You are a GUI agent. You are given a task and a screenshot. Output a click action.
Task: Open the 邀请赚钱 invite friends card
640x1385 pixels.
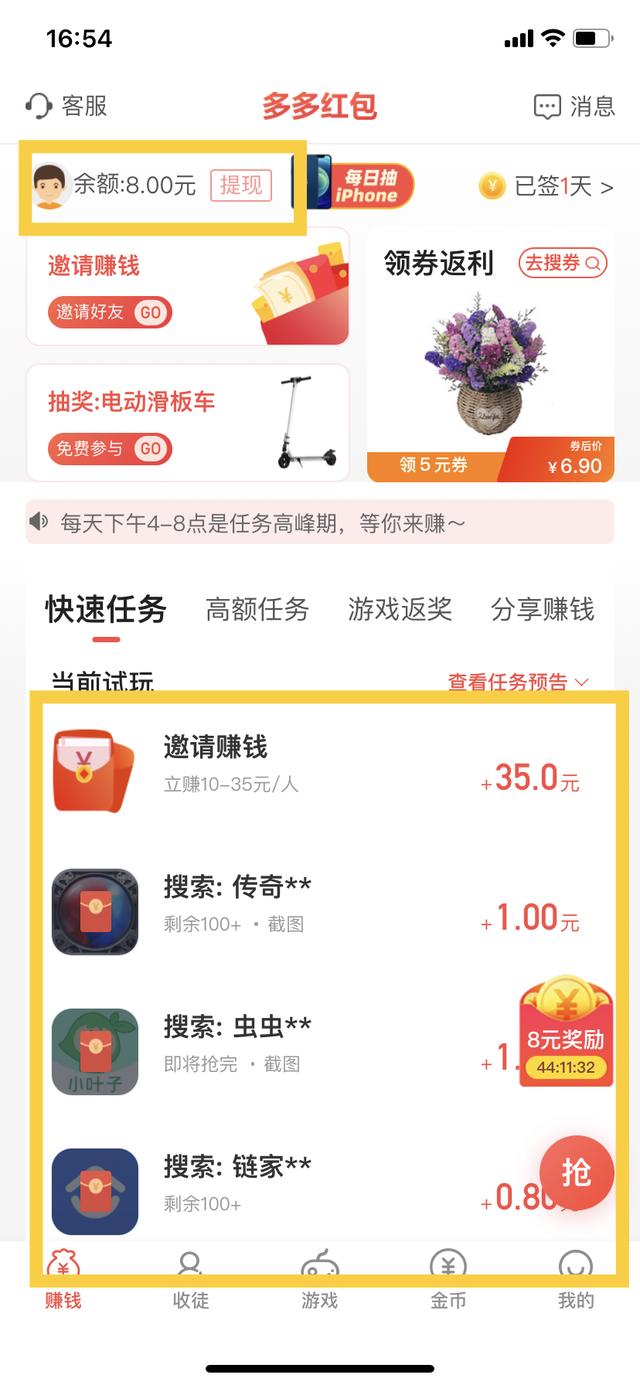pyautogui.click(x=187, y=286)
